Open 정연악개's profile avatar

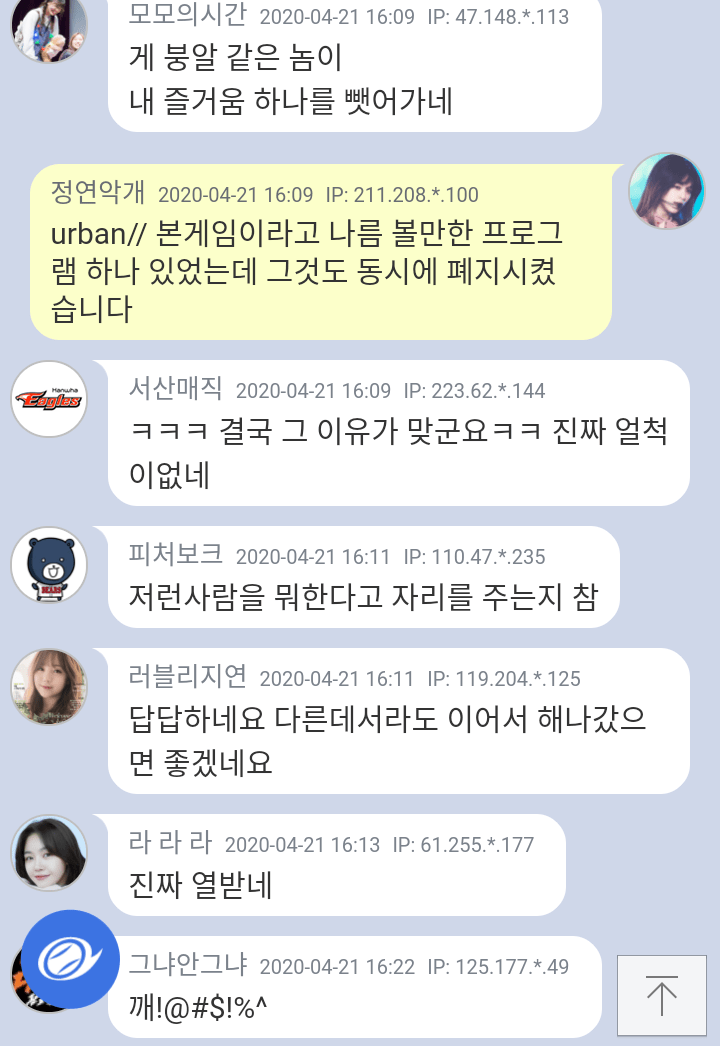[x=666, y=191]
